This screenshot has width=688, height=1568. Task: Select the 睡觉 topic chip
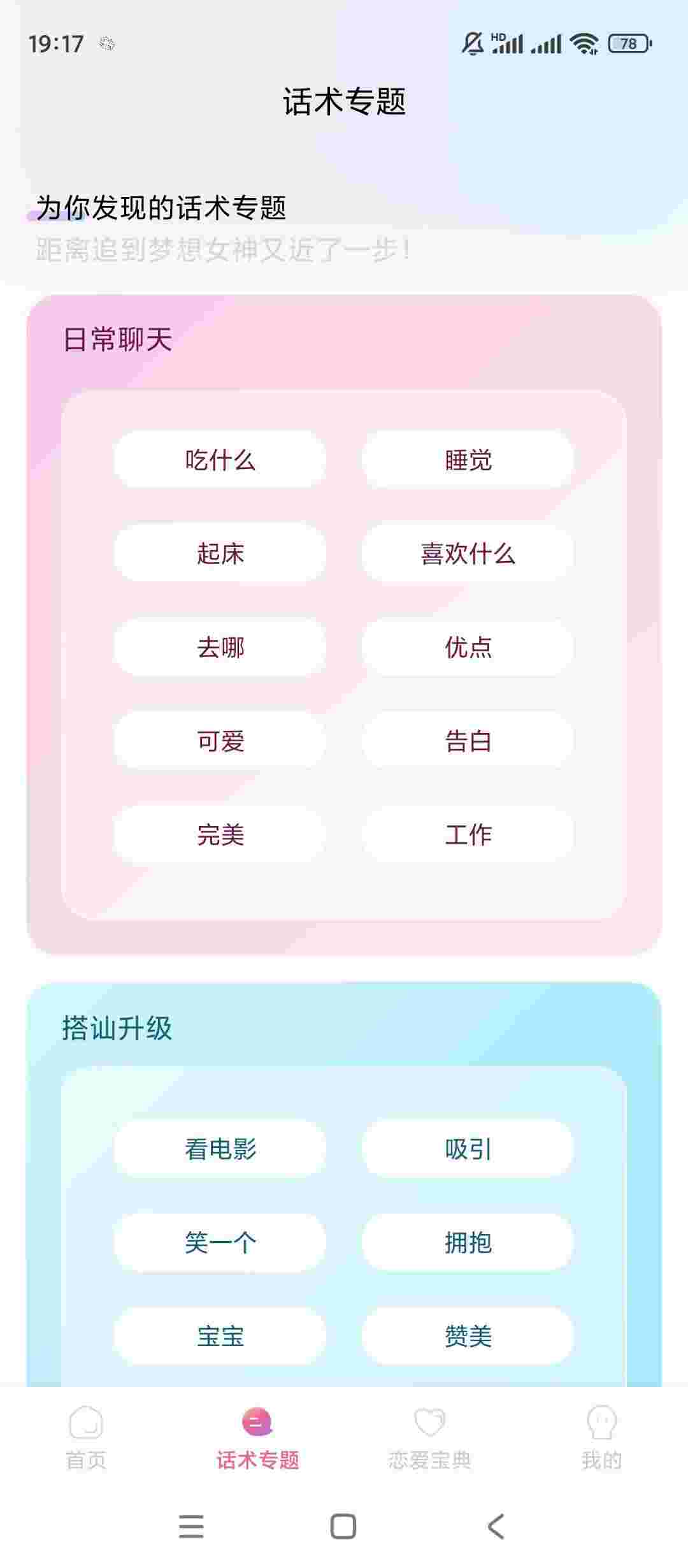coord(468,460)
